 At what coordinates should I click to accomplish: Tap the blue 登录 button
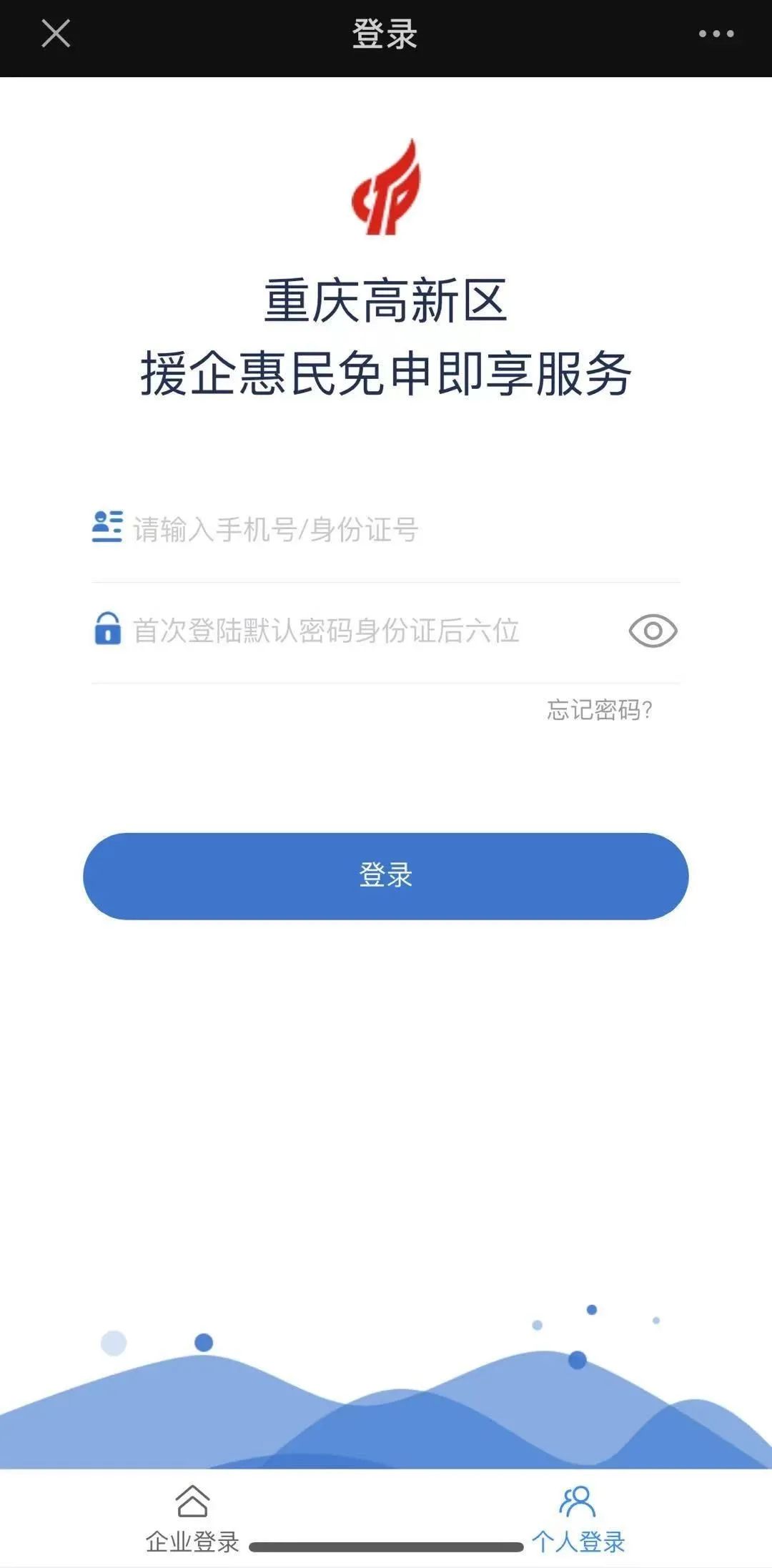[x=386, y=876]
